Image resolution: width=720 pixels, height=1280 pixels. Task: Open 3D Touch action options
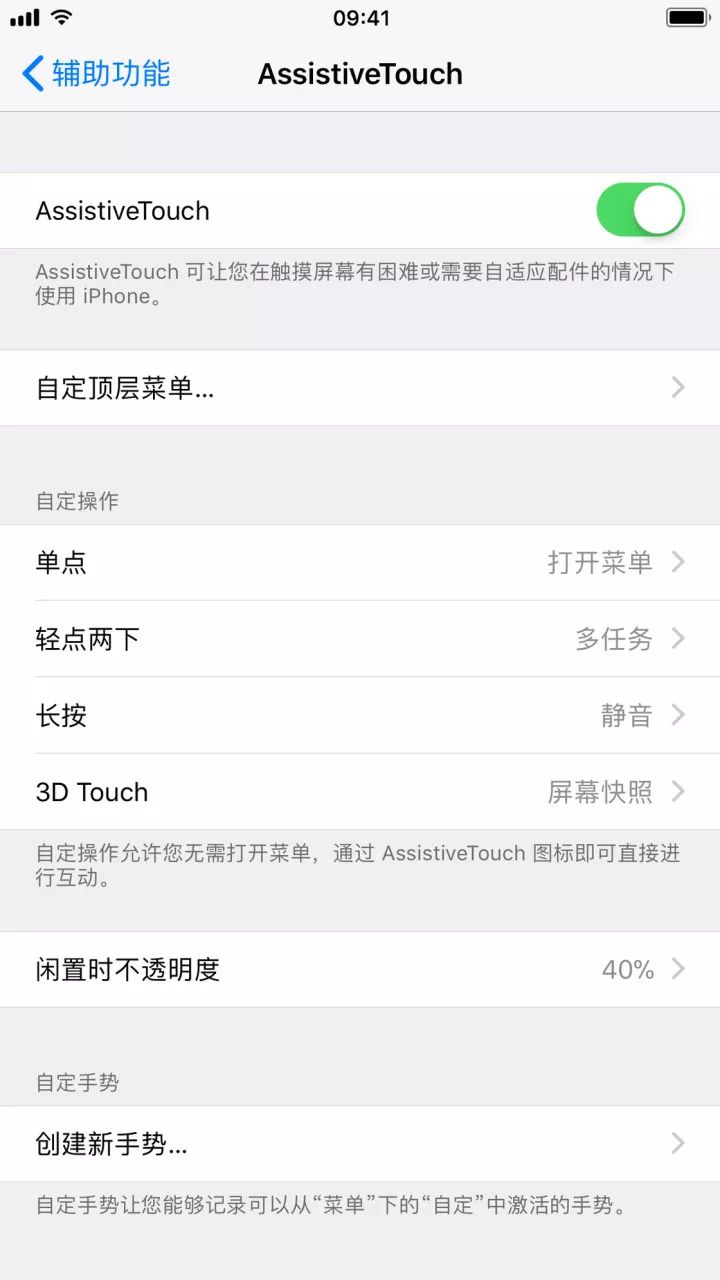[x=360, y=792]
